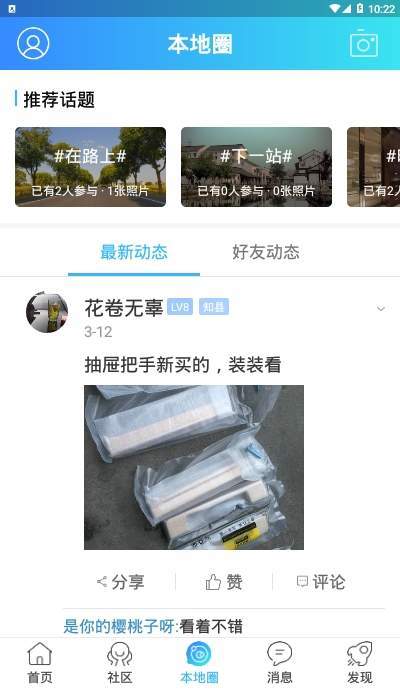Viewport: 400px width, 690px height.
Task: Select the 本地圈 bottom tab
Action: (199, 663)
